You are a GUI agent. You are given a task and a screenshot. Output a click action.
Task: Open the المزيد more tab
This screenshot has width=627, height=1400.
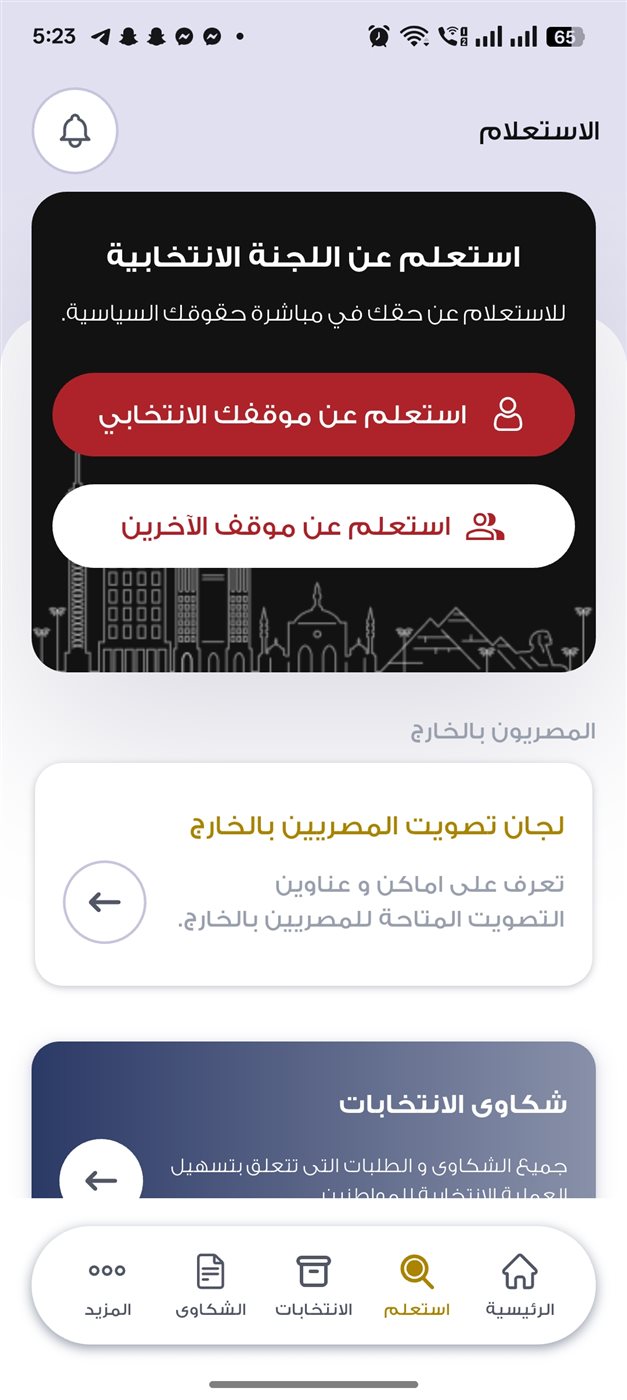[x=107, y=1286]
